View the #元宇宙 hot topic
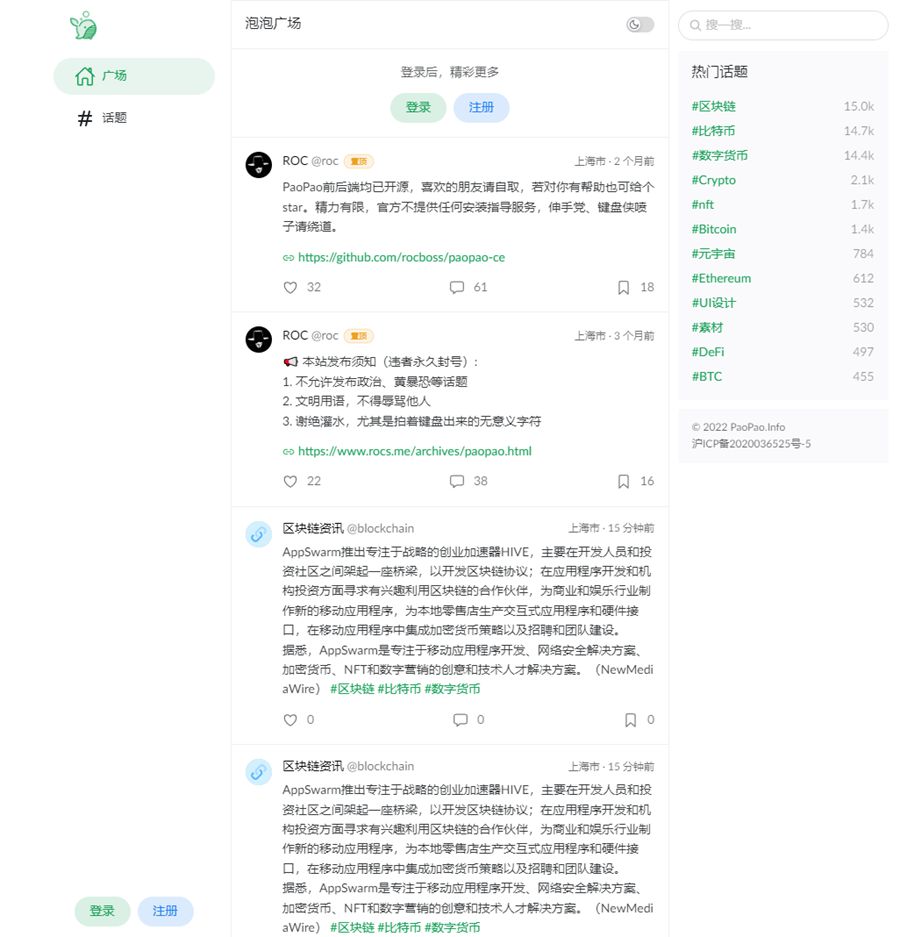The image size is (900, 937). pyautogui.click(x=713, y=254)
